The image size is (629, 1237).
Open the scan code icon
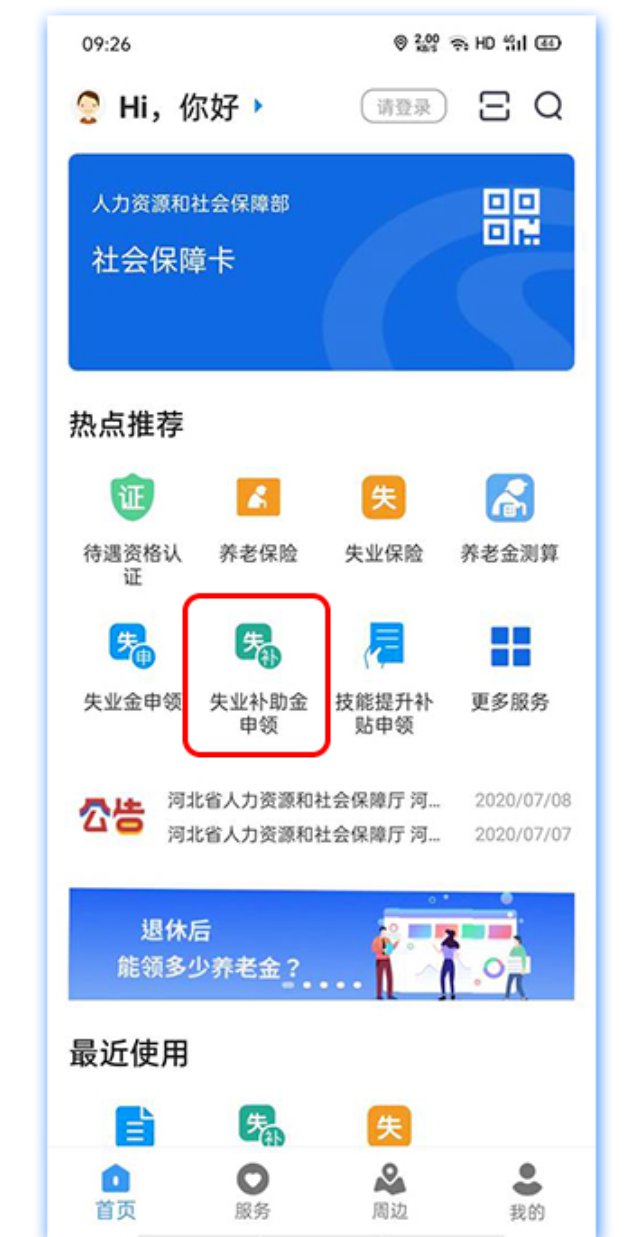click(494, 107)
